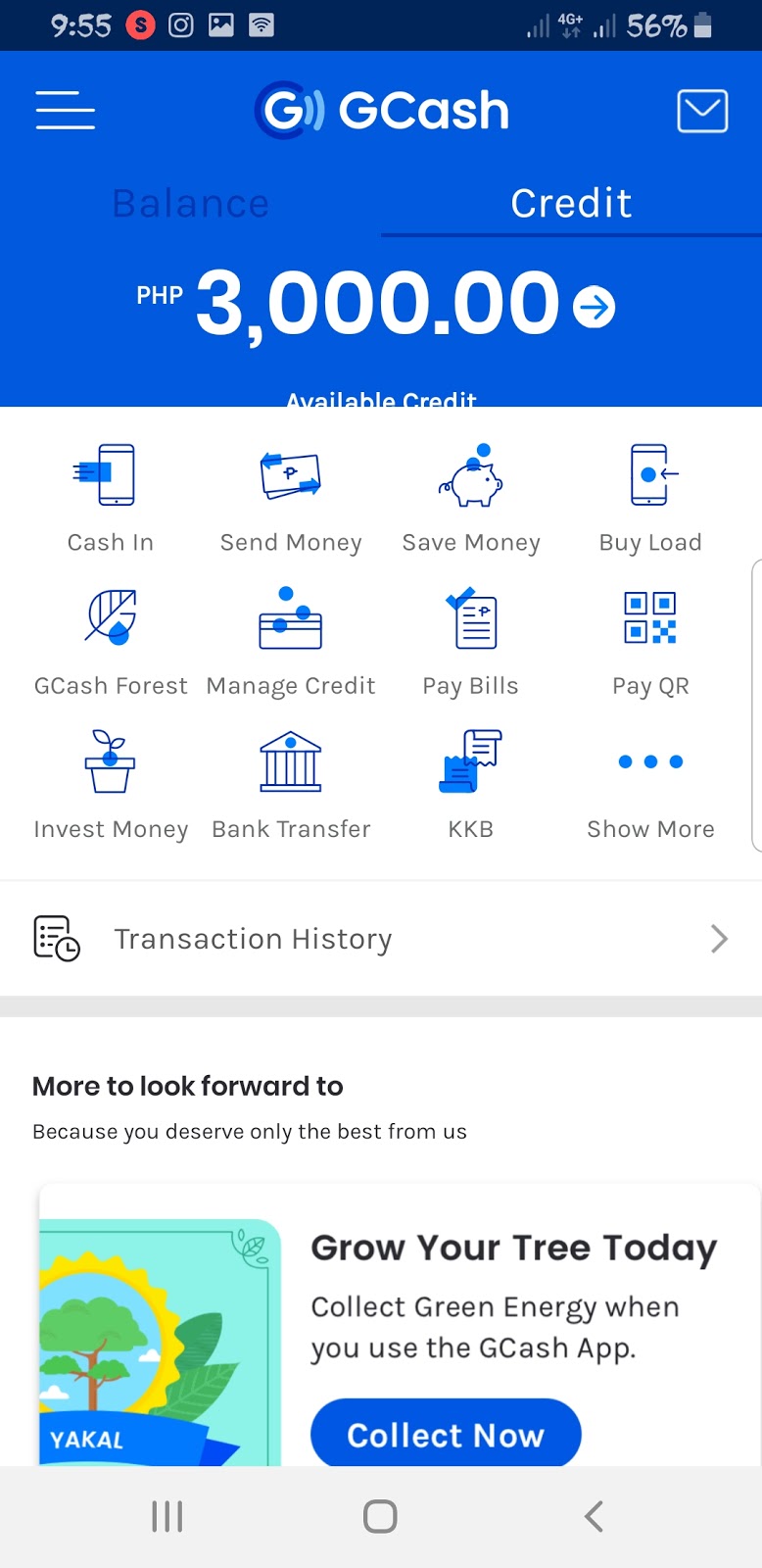Screen dimensions: 762x1568
Task: Select the Cash In icon
Action: (110, 475)
